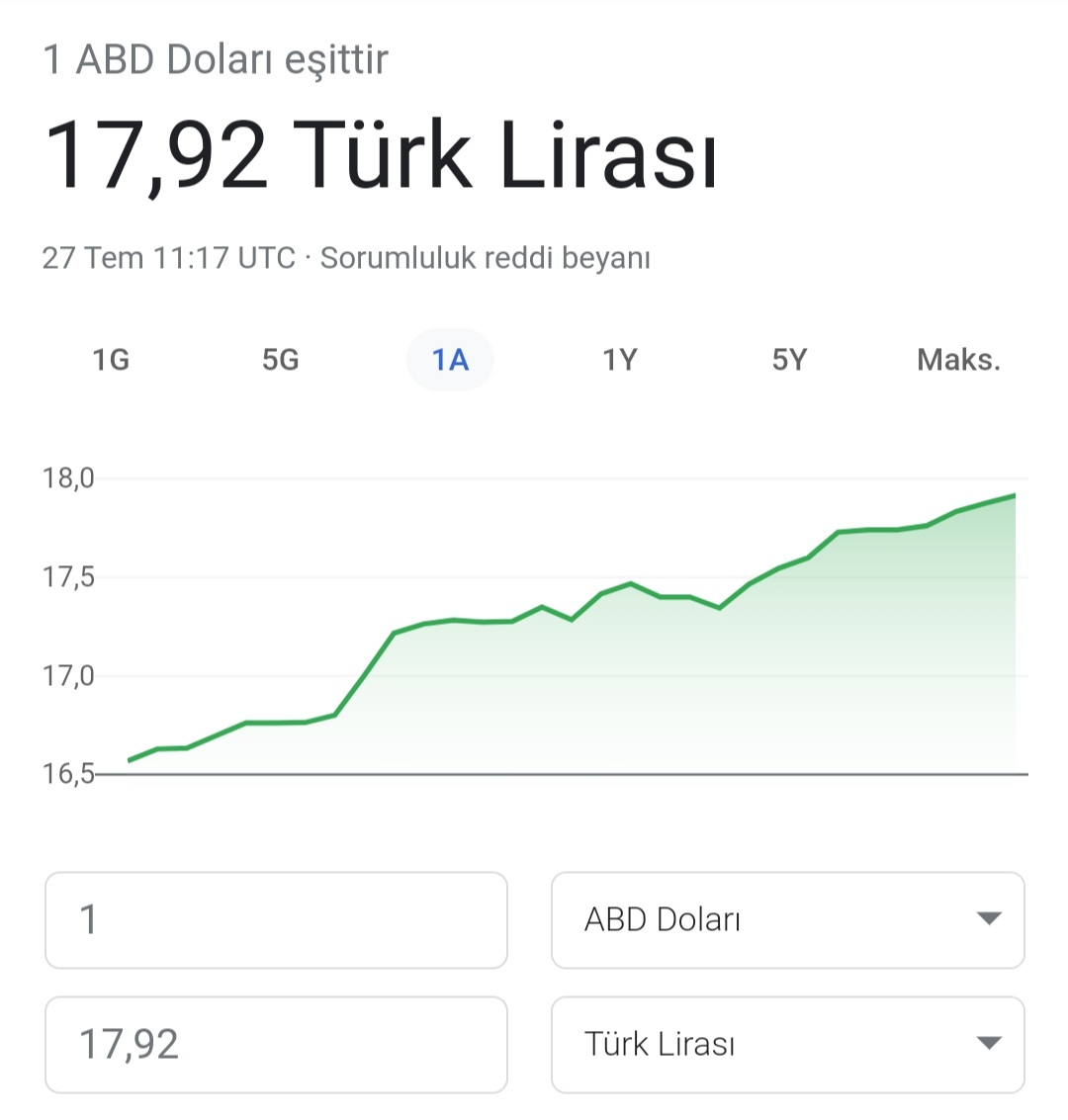Select the 5G time range
Screen dimensions: 1068x1120
pyautogui.click(x=280, y=360)
